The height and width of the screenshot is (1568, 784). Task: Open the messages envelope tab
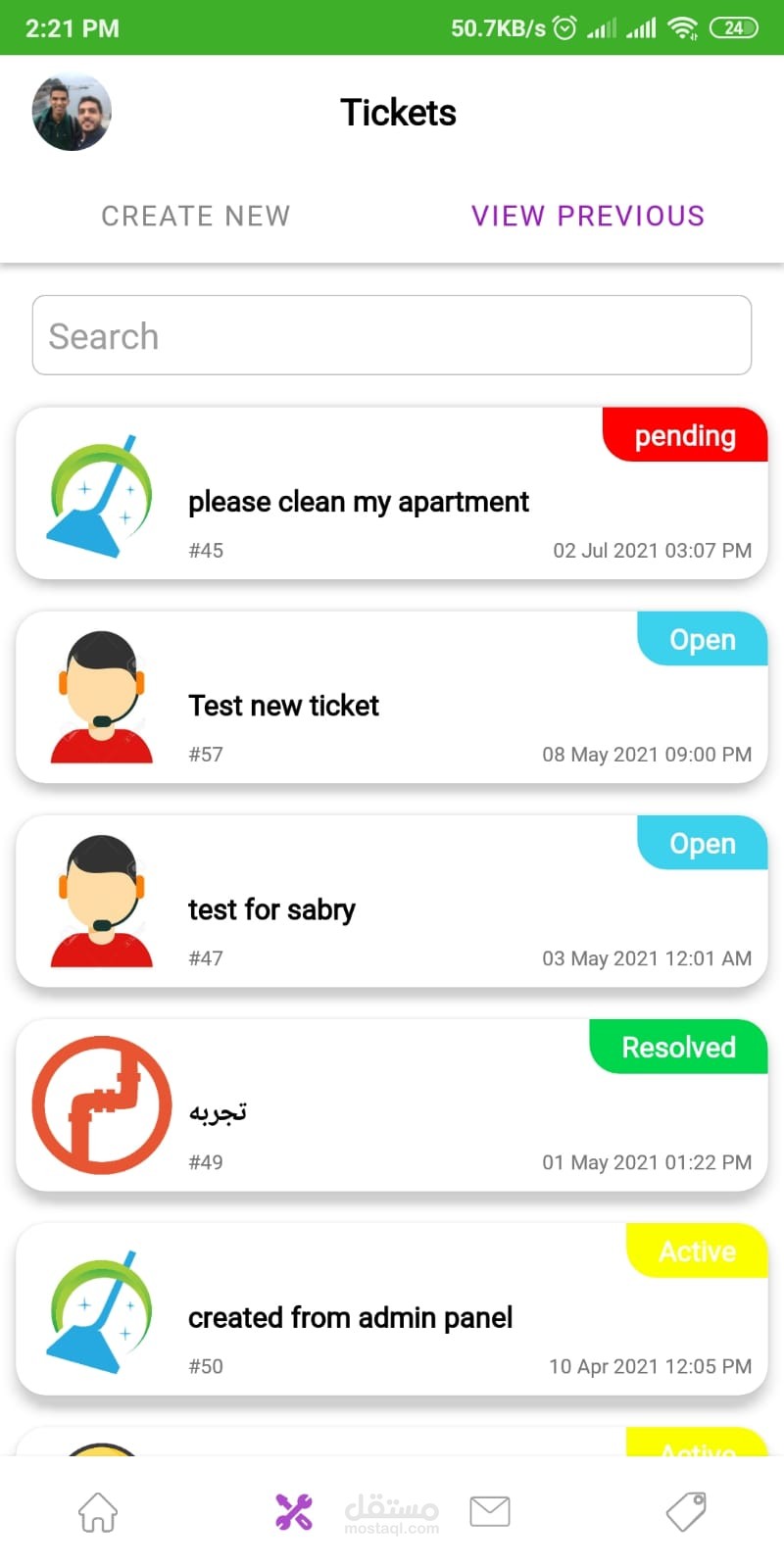[490, 1512]
